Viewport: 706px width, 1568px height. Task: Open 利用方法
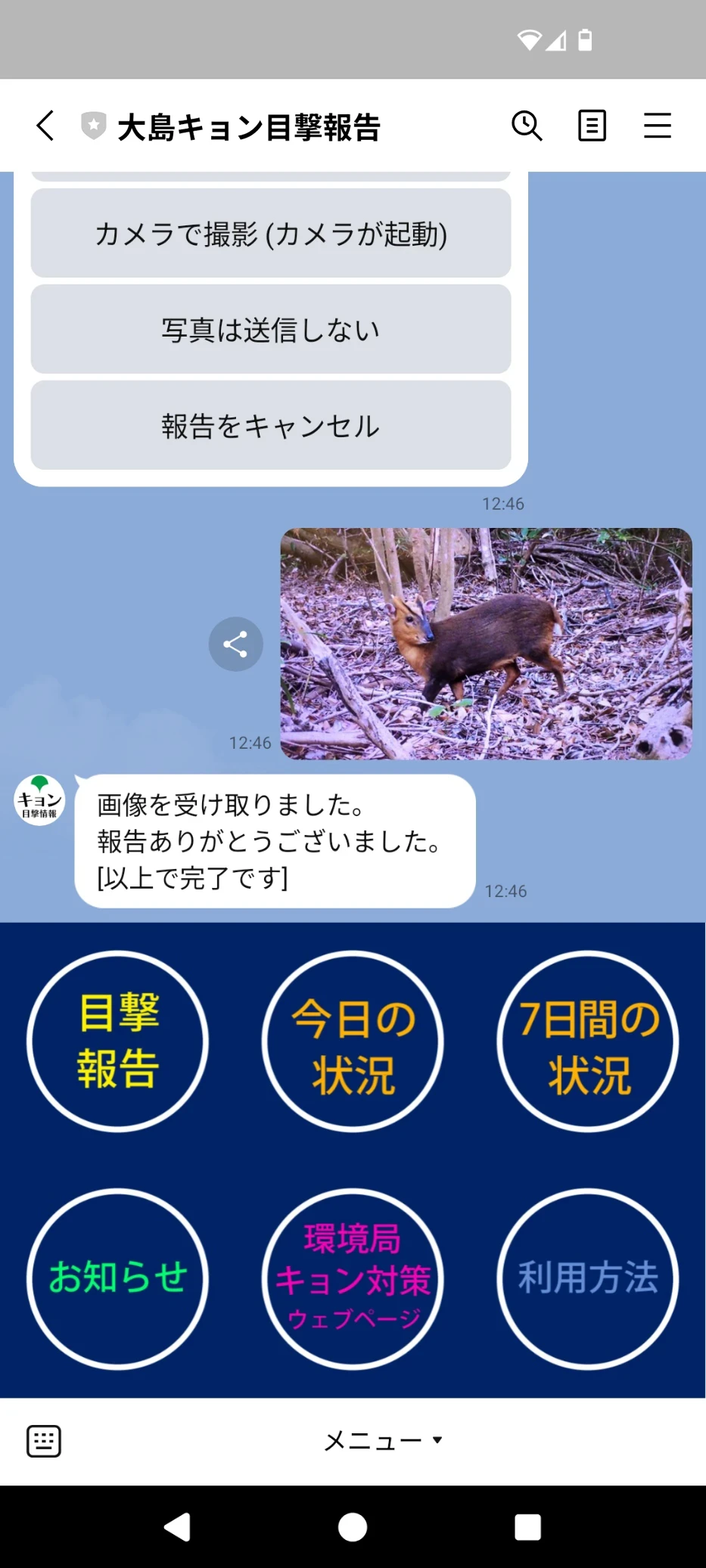[x=588, y=1279]
